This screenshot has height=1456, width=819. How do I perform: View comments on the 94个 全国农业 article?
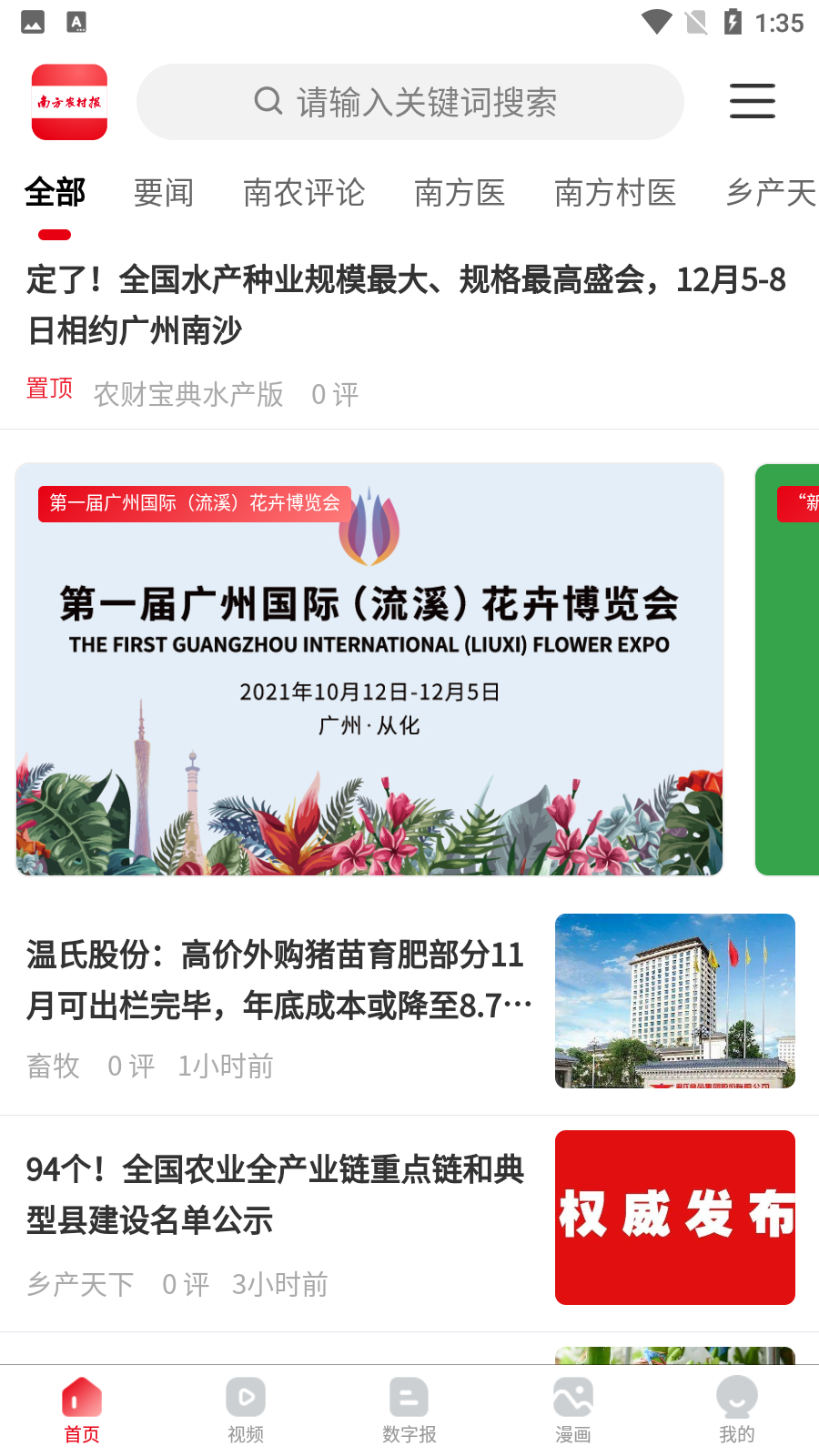tap(184, 1284)
